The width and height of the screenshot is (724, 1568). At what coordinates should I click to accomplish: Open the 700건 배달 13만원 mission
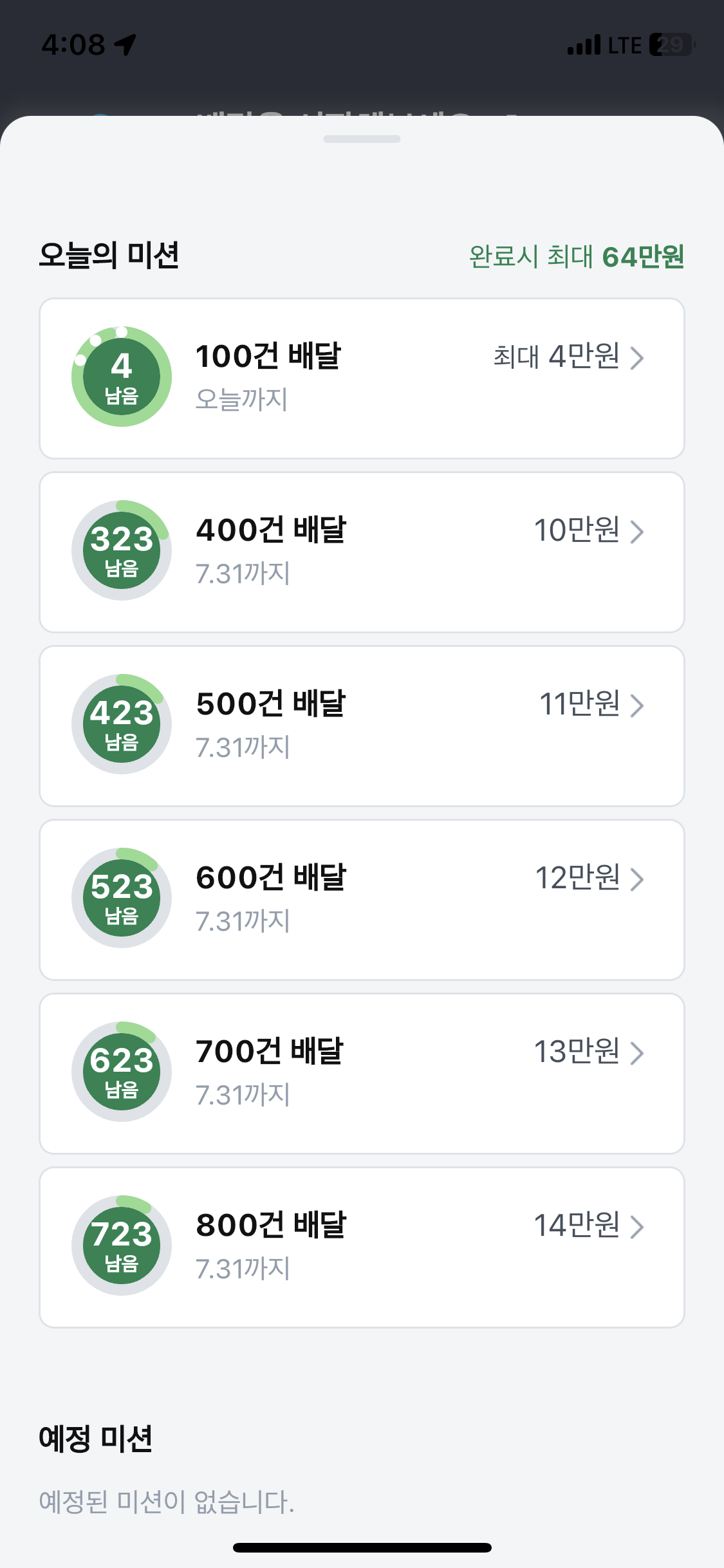[362, 1074]
